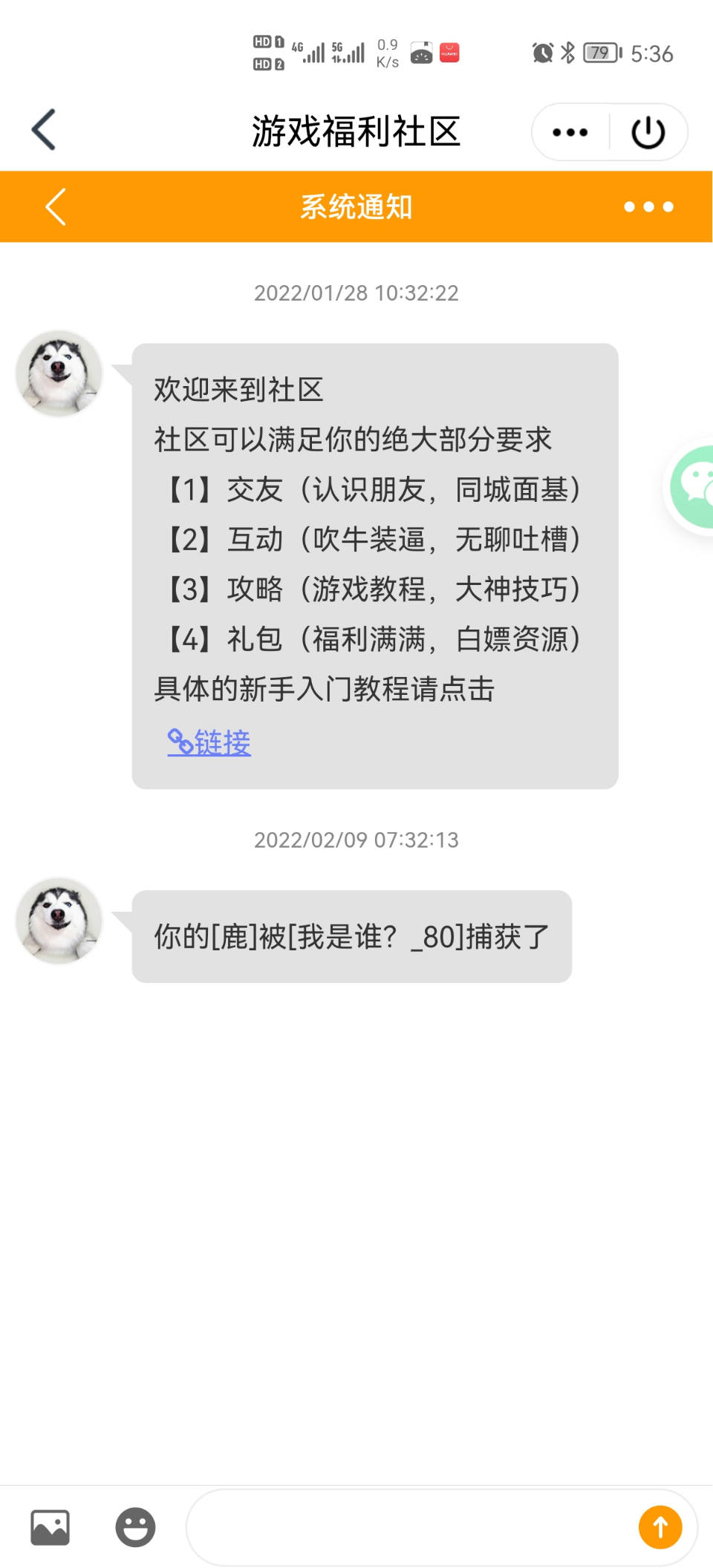Focus the message input field
713x1568 pixels.
pyautogui.click(x=408, y=1527)
